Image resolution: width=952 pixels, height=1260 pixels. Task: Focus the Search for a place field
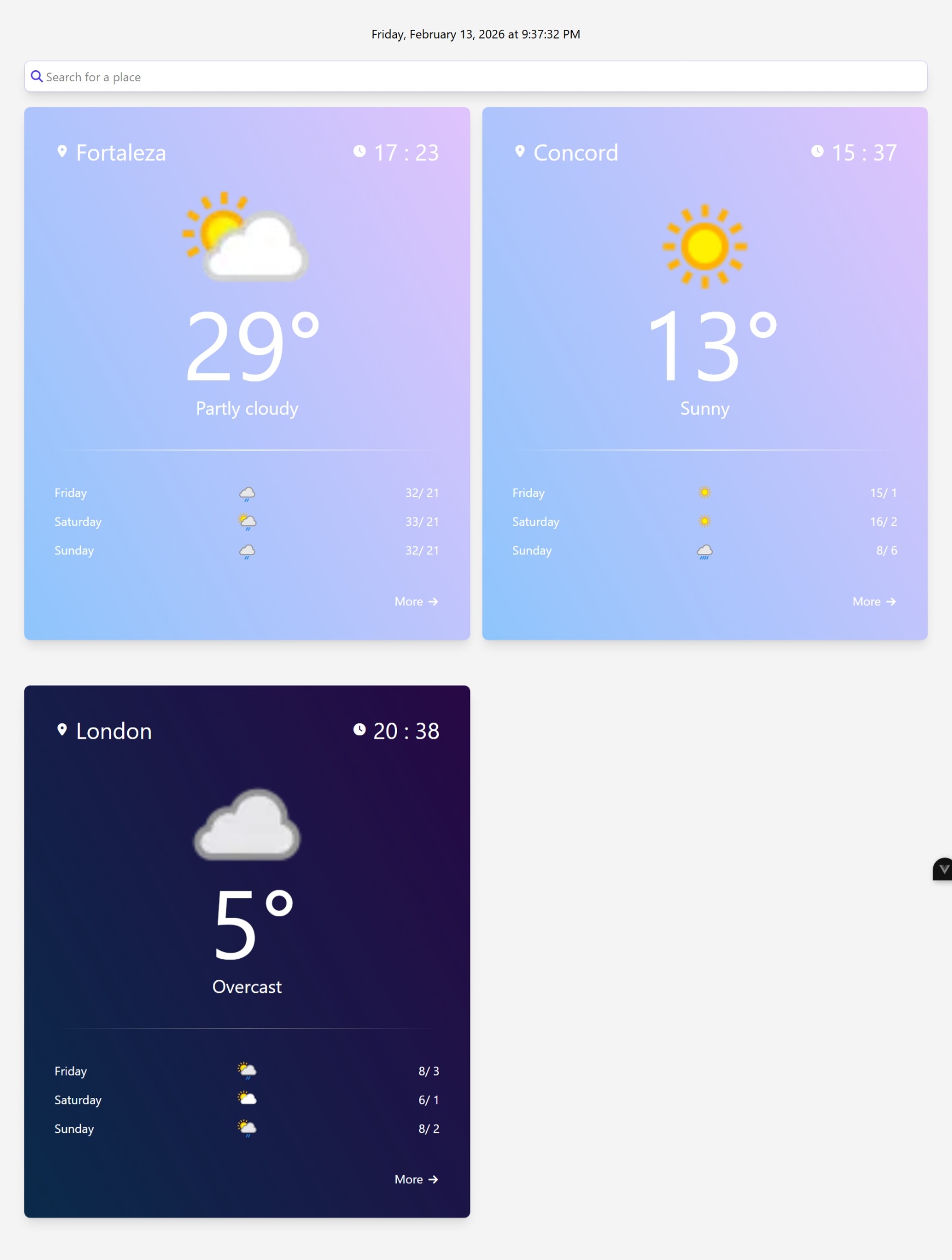[x=475, y=77]
